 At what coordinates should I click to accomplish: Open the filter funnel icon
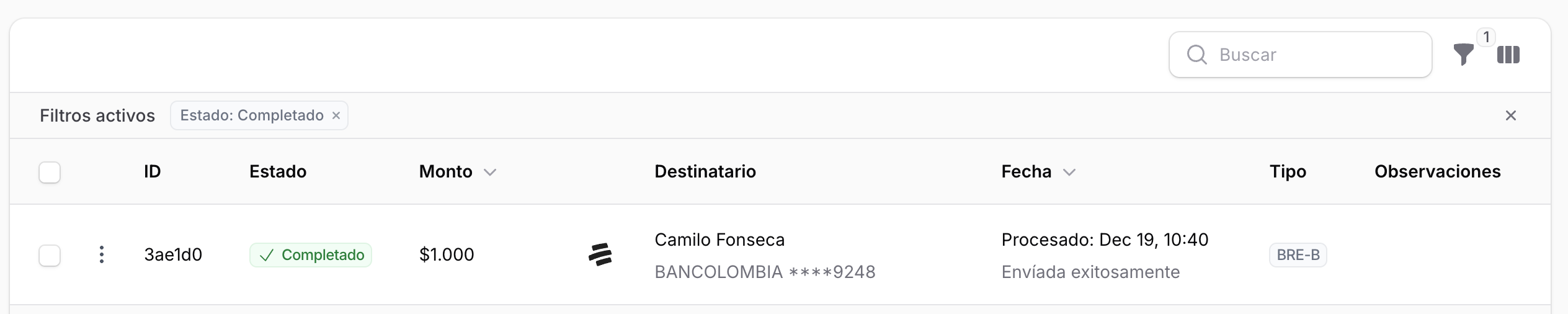[x=1464, y=55]
